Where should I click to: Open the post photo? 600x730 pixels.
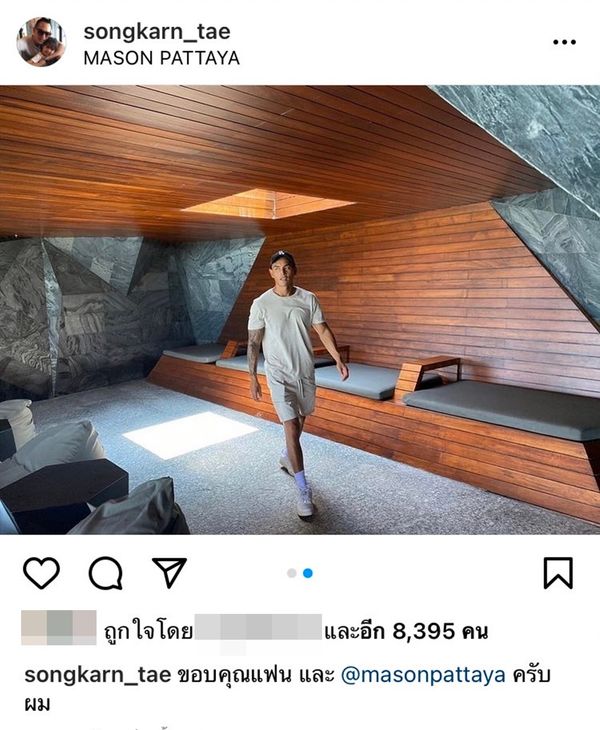point(300,310)
